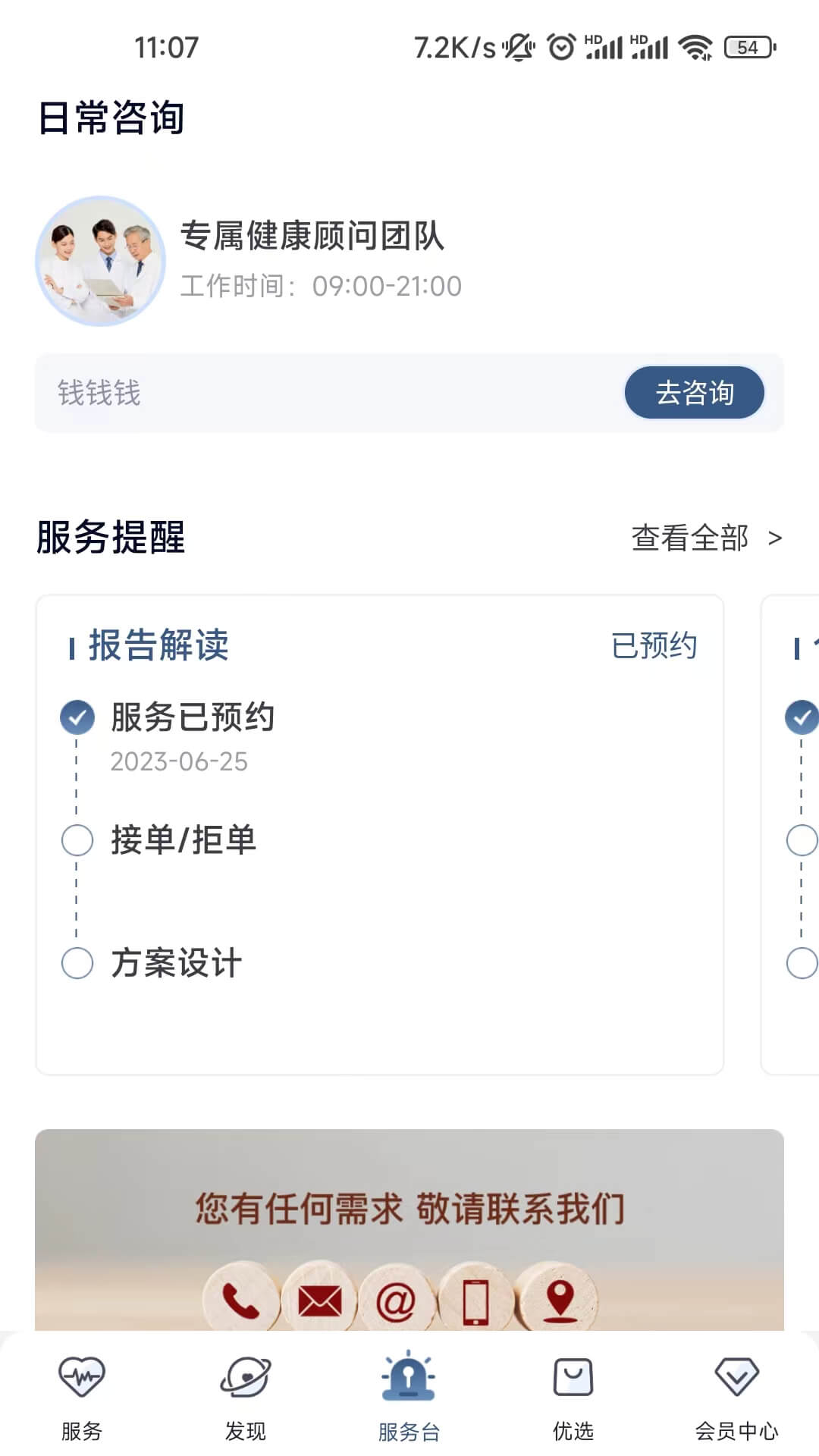Open the 优选 shopping bag icon
The image size is (819, 1456).
click(x=573, y=1379)
